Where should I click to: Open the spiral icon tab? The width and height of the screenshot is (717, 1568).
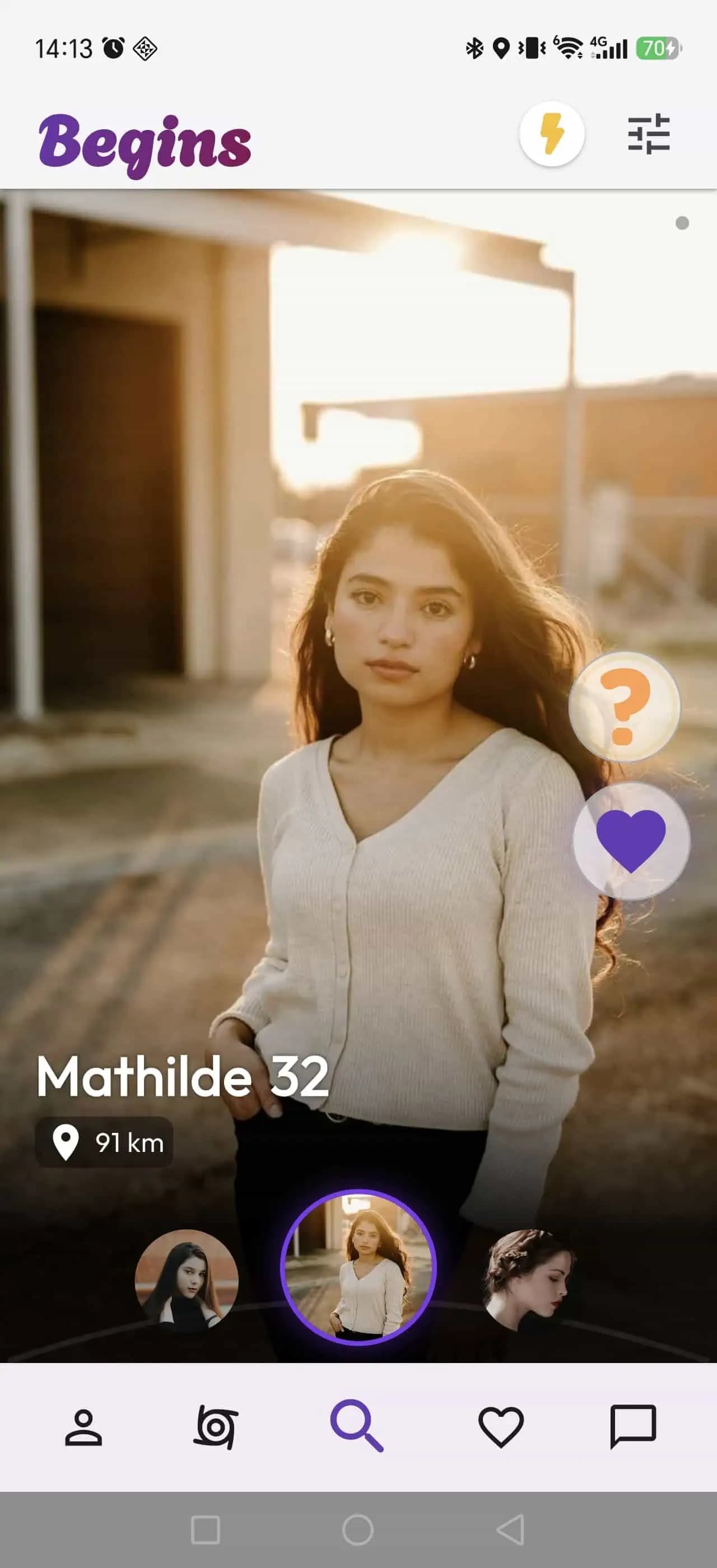pyautogui.click(x=216, y=1427)
